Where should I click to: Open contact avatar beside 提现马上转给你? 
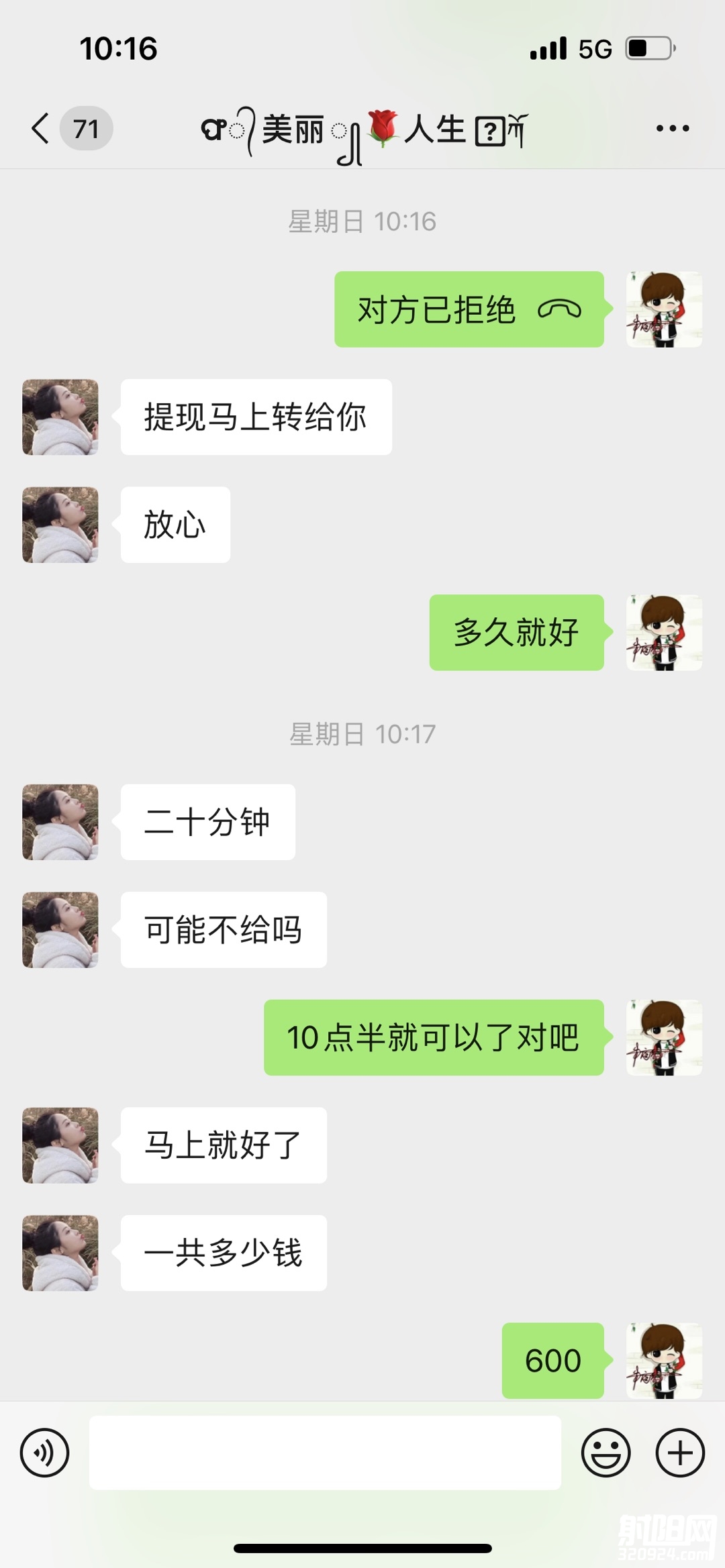(60, 417)
